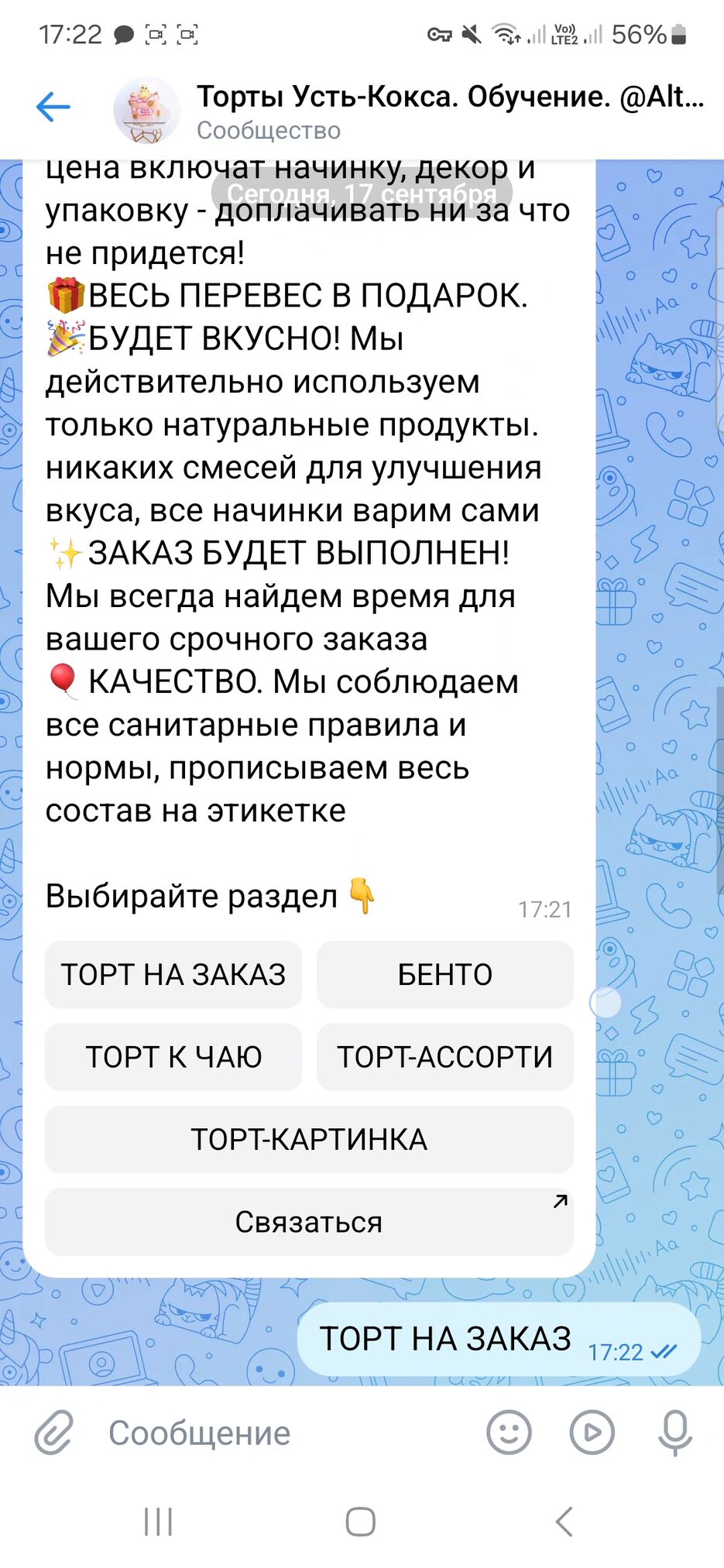Tap the Связаться link button
The height and width of the screenshot is (1568, 724).
tap(309, 1222)
